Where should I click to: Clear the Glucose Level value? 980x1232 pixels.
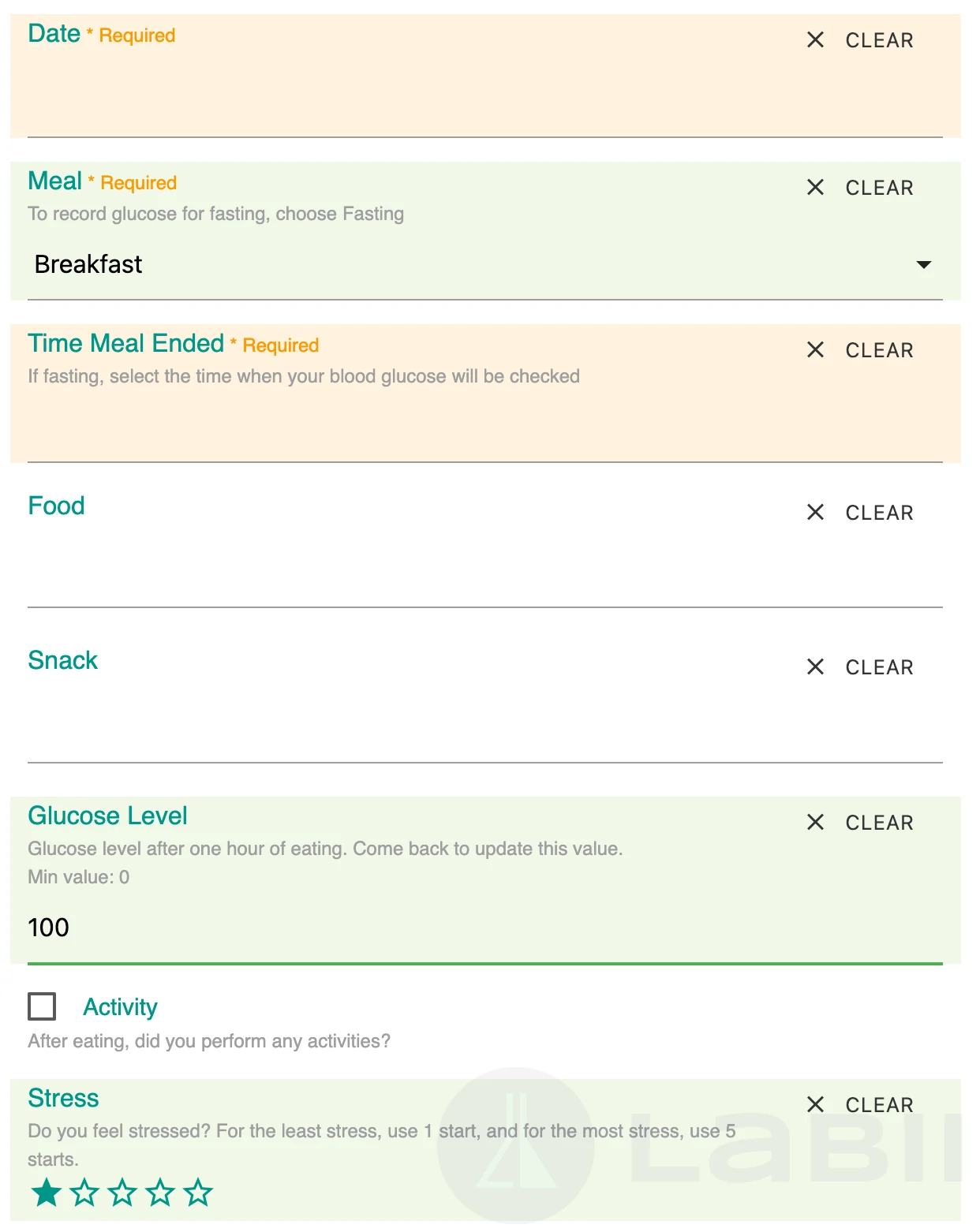[x=860, y=823]
